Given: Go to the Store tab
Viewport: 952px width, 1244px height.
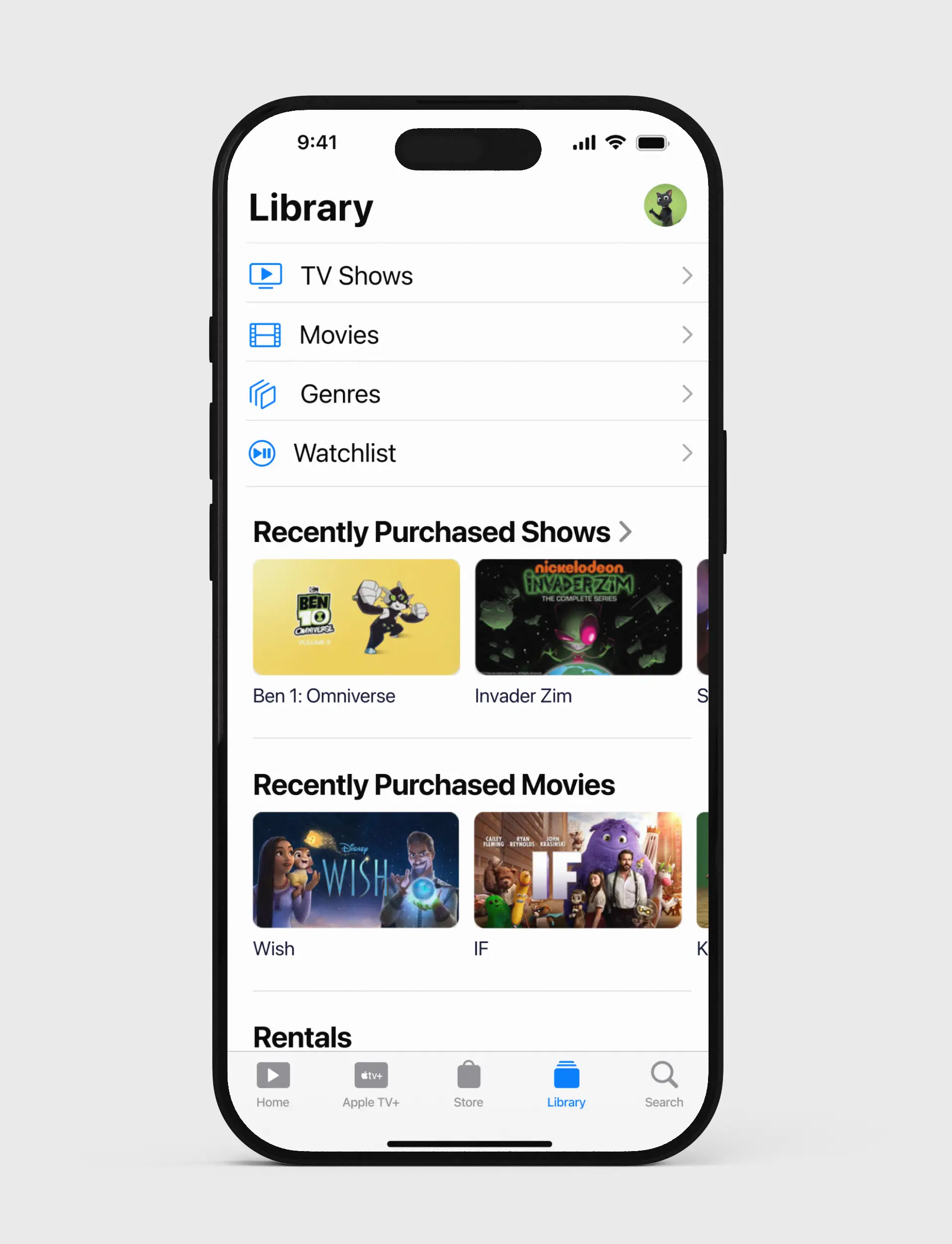Looking at the screenshot, I should [468, 1085].
